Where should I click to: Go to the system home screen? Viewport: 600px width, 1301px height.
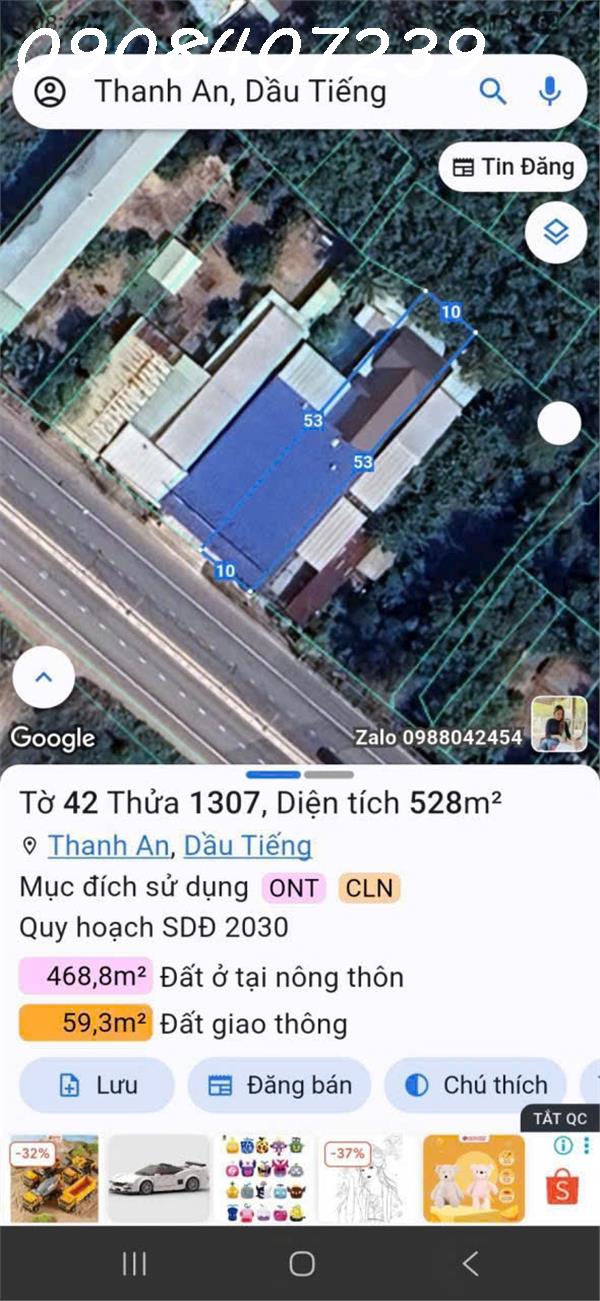301,1264
